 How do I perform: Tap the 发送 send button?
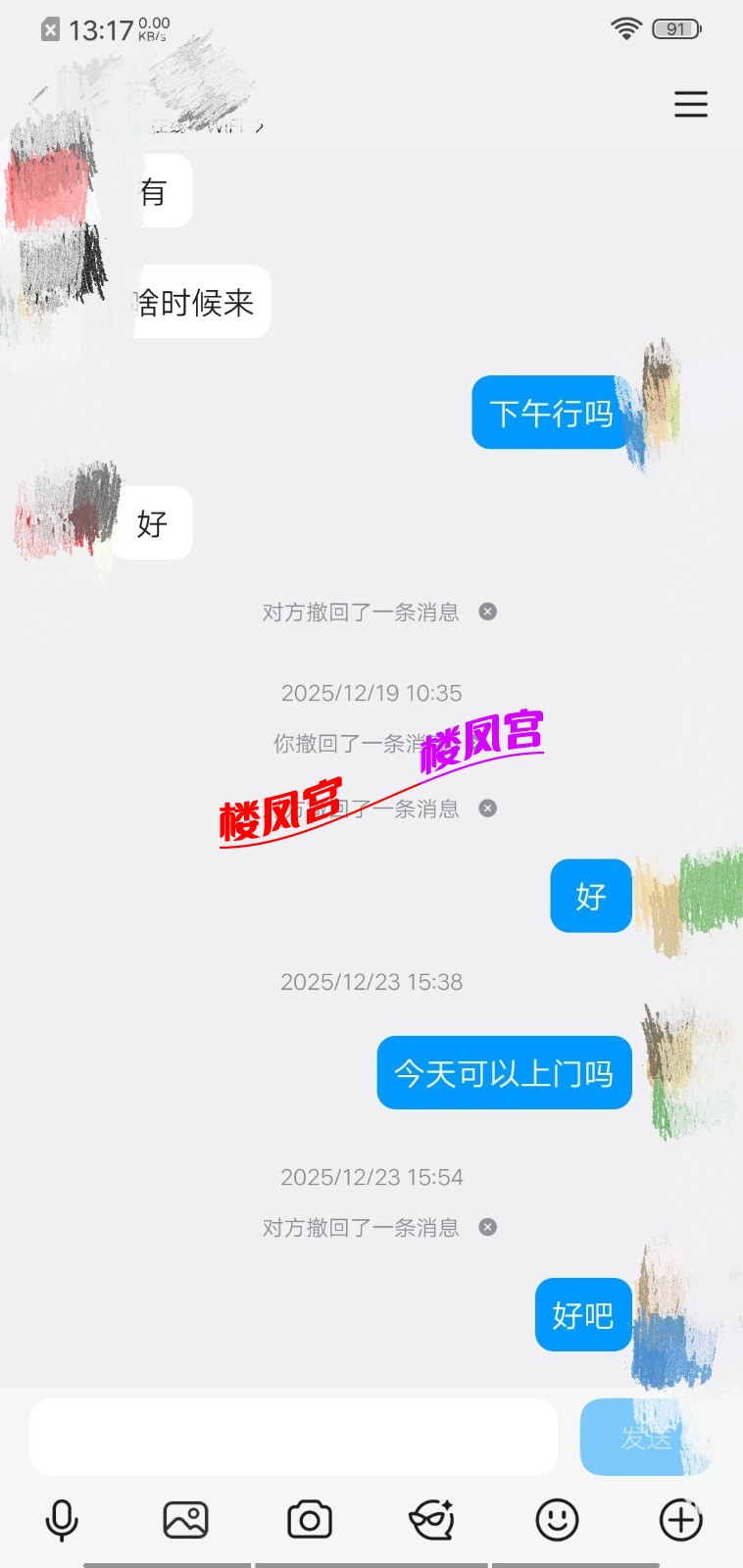[x=644, y=1437]
